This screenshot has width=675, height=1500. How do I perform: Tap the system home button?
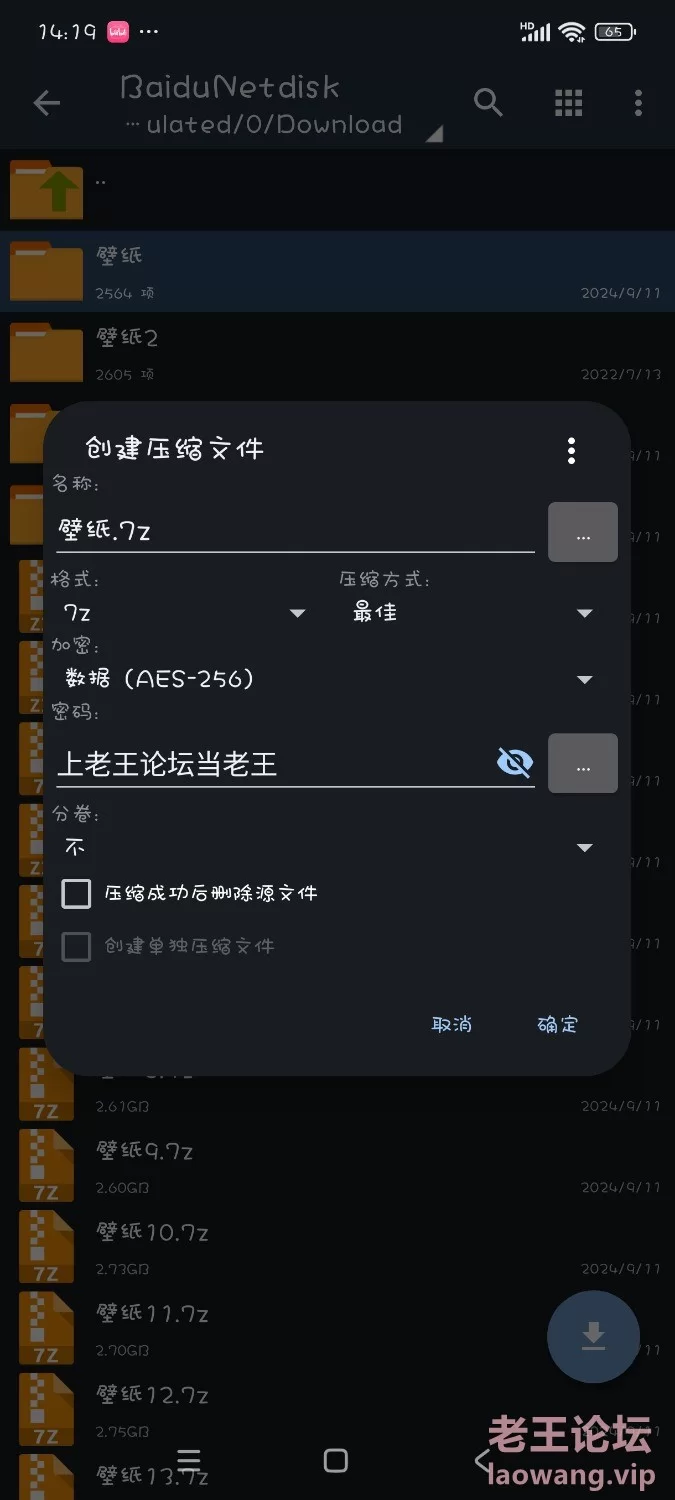[336, 1460]
